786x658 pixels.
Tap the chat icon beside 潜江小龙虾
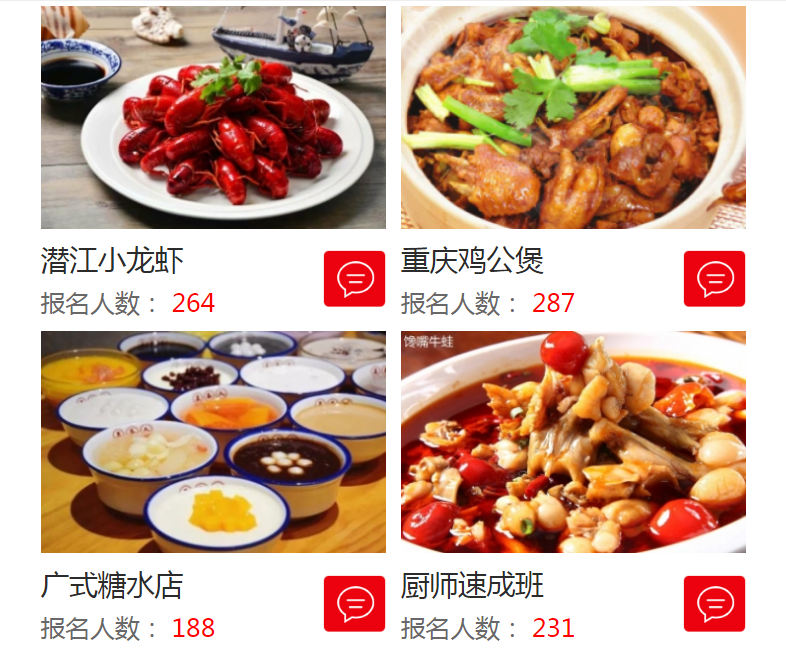click(354, 279)
